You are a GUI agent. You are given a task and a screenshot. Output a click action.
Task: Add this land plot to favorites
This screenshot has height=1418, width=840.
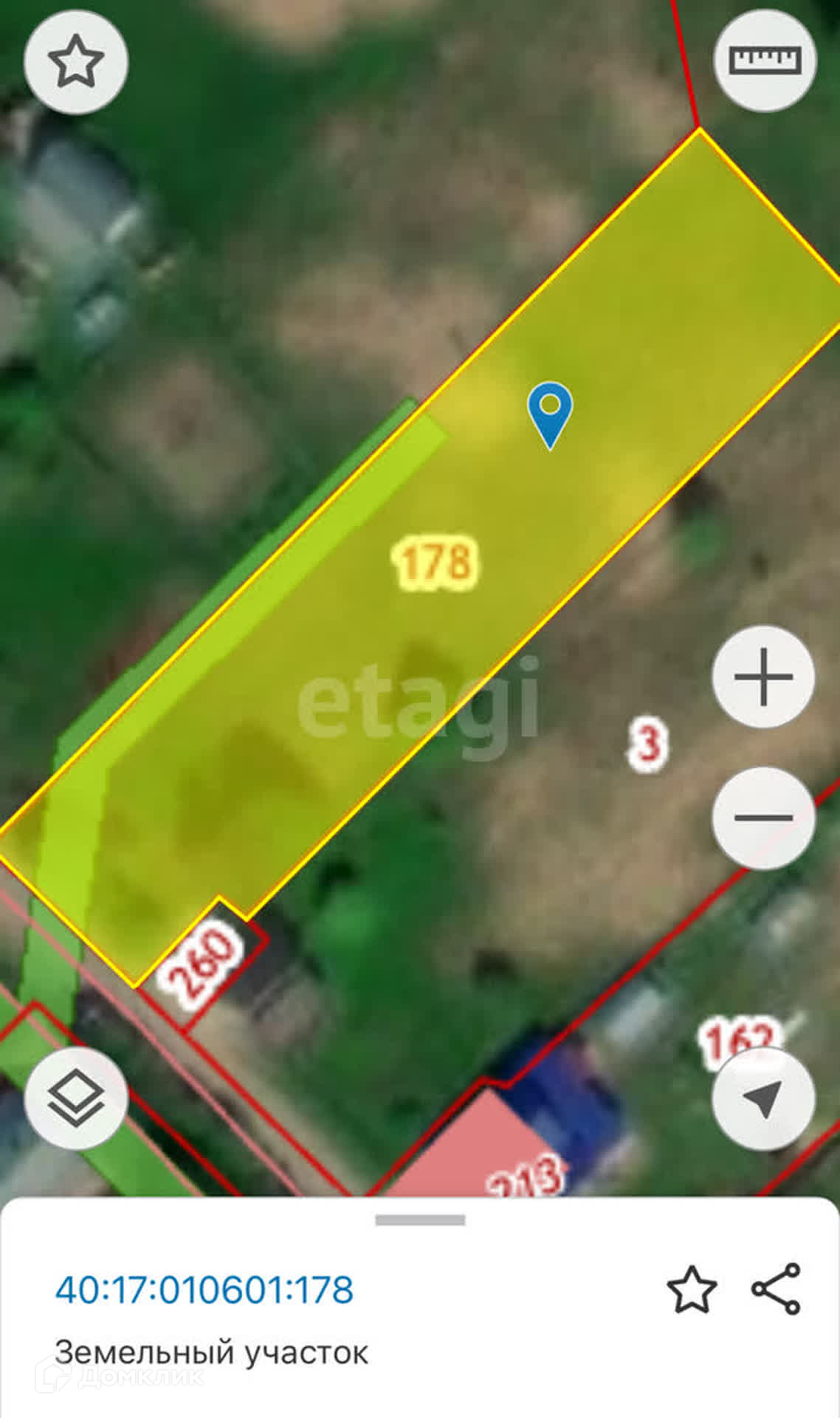[692, 1289]
